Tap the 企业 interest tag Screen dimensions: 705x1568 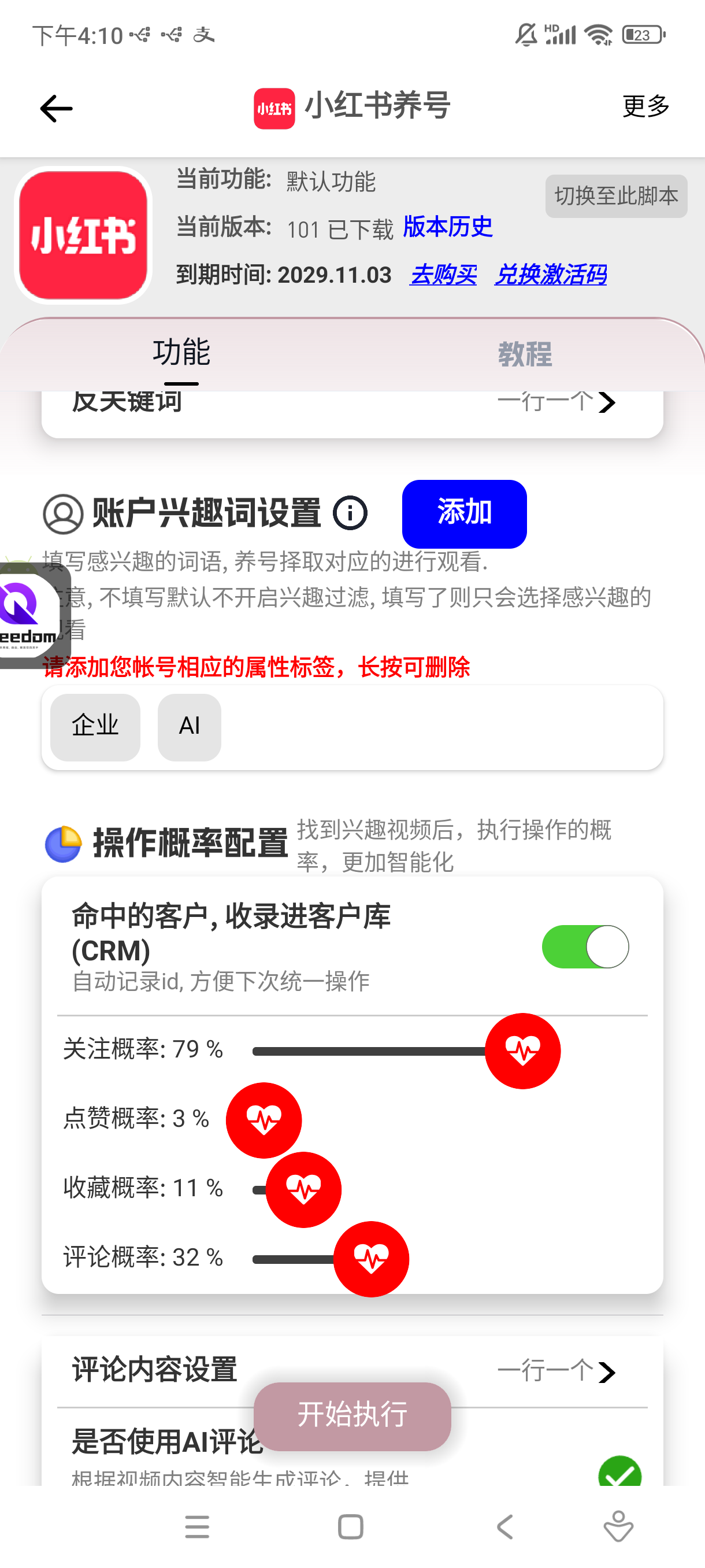coord(95,727)
